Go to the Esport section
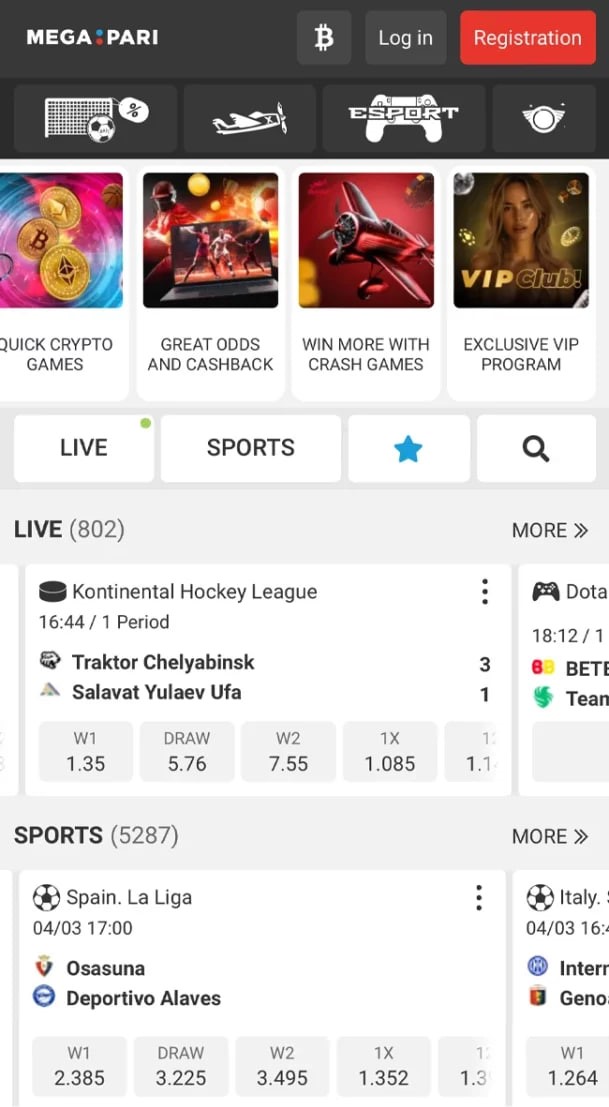Screen dimensions: 609x1107 tap(403, 118)
